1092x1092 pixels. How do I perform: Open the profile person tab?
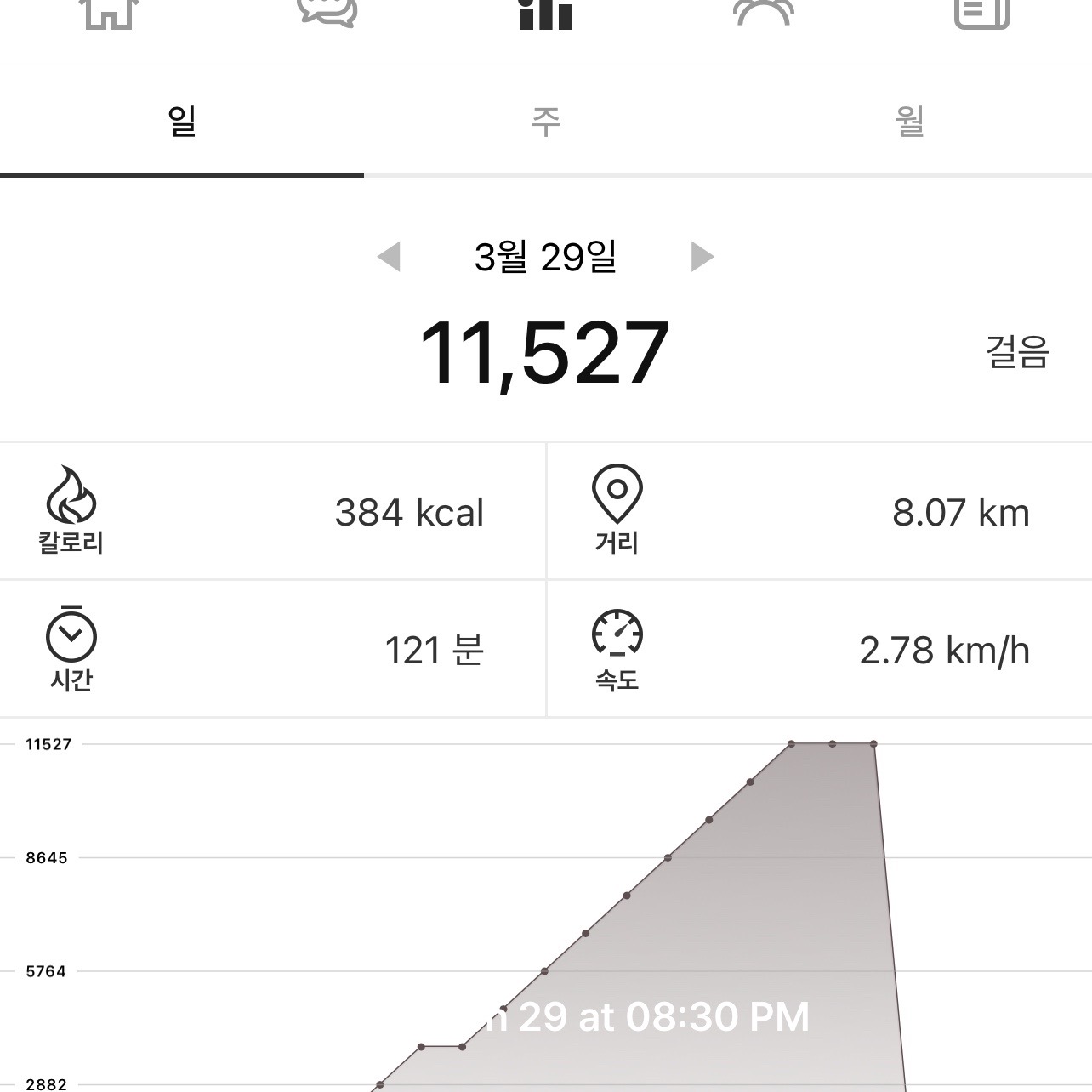tap(763, 13)
